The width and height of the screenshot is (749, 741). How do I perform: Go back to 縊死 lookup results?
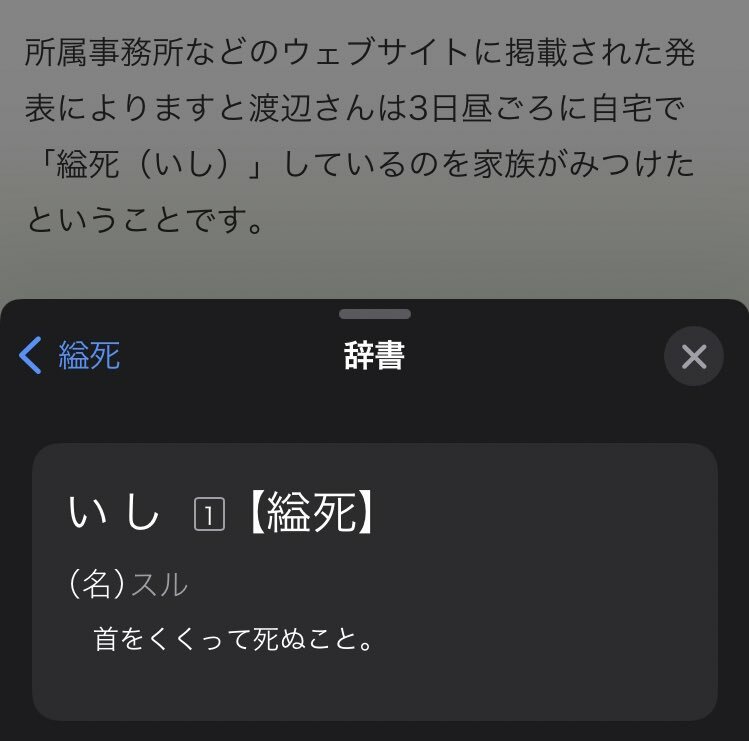(70, 355)
